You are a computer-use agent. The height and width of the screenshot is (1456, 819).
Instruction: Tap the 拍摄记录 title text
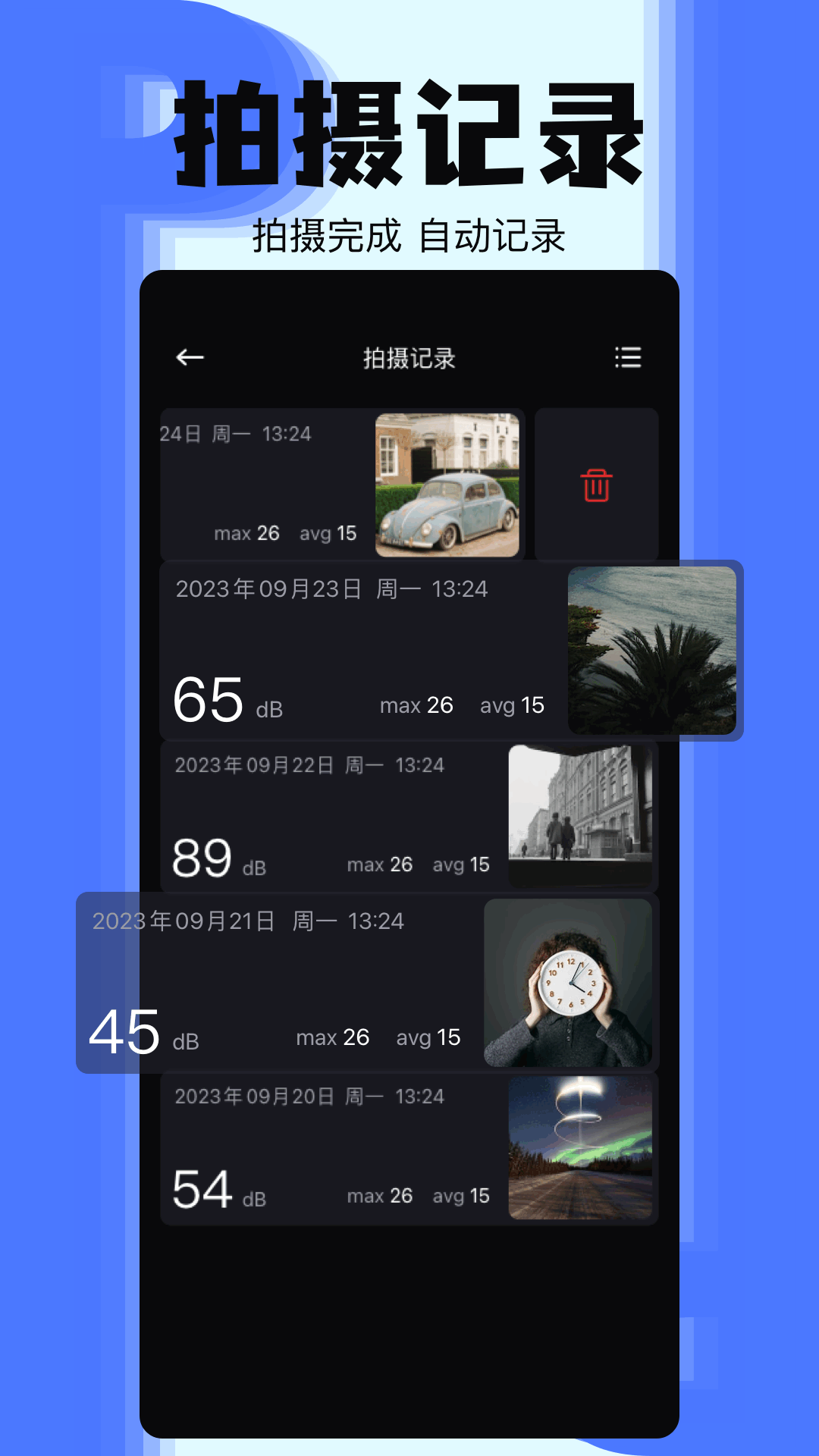[409, 356]
